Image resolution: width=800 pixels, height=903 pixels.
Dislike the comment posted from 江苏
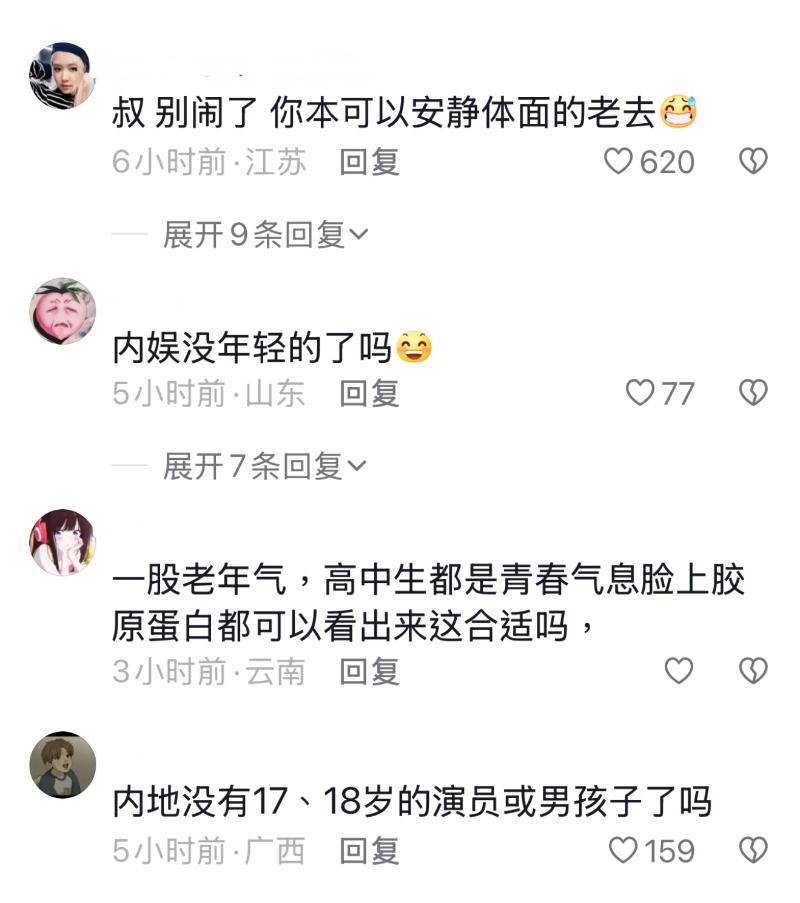(752, 162)
